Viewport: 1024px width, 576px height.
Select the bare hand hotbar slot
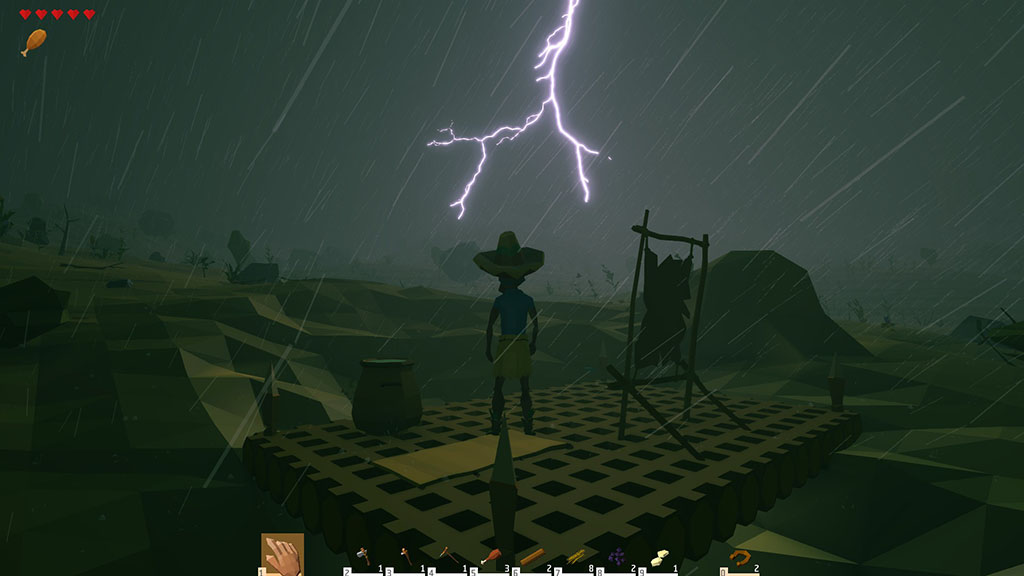pyautogui.click(x=282, y=554)
